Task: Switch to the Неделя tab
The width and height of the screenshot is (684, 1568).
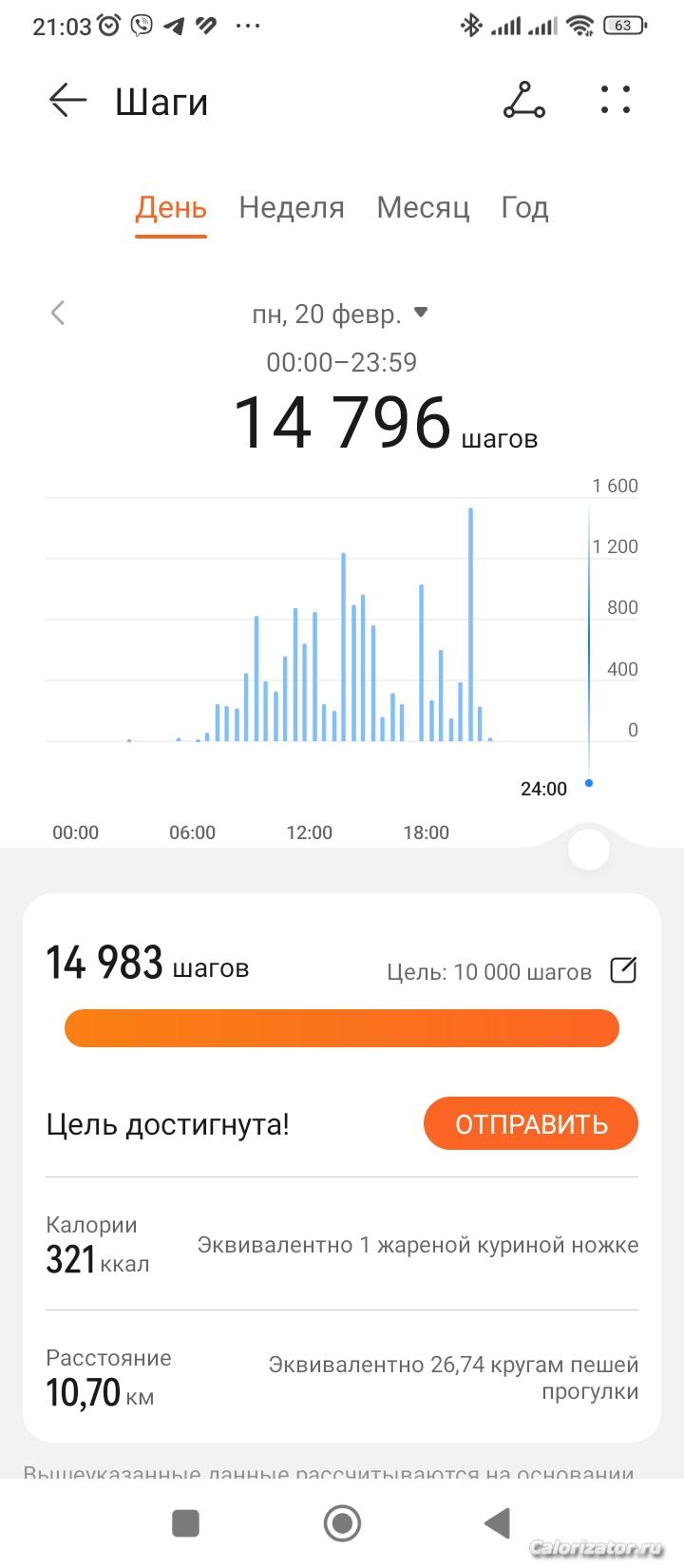Action: (292, 207)
